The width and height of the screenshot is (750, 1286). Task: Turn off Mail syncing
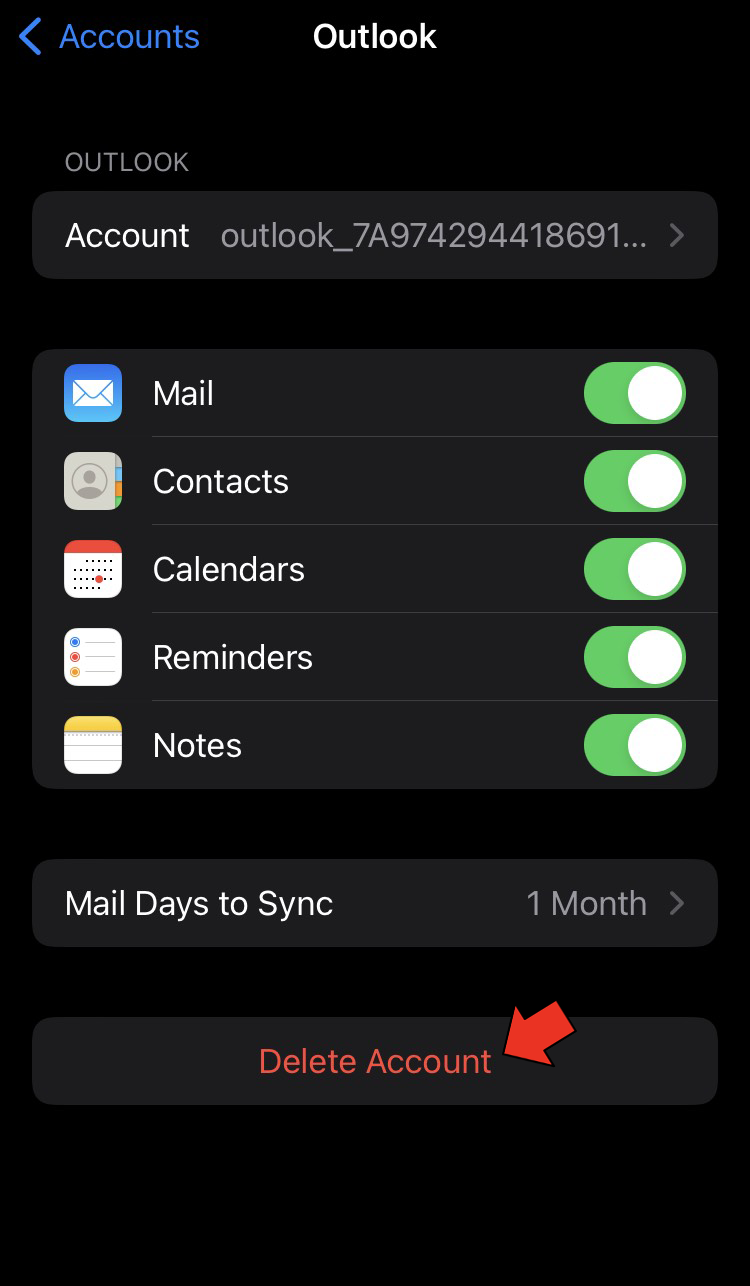coord(634,393)
